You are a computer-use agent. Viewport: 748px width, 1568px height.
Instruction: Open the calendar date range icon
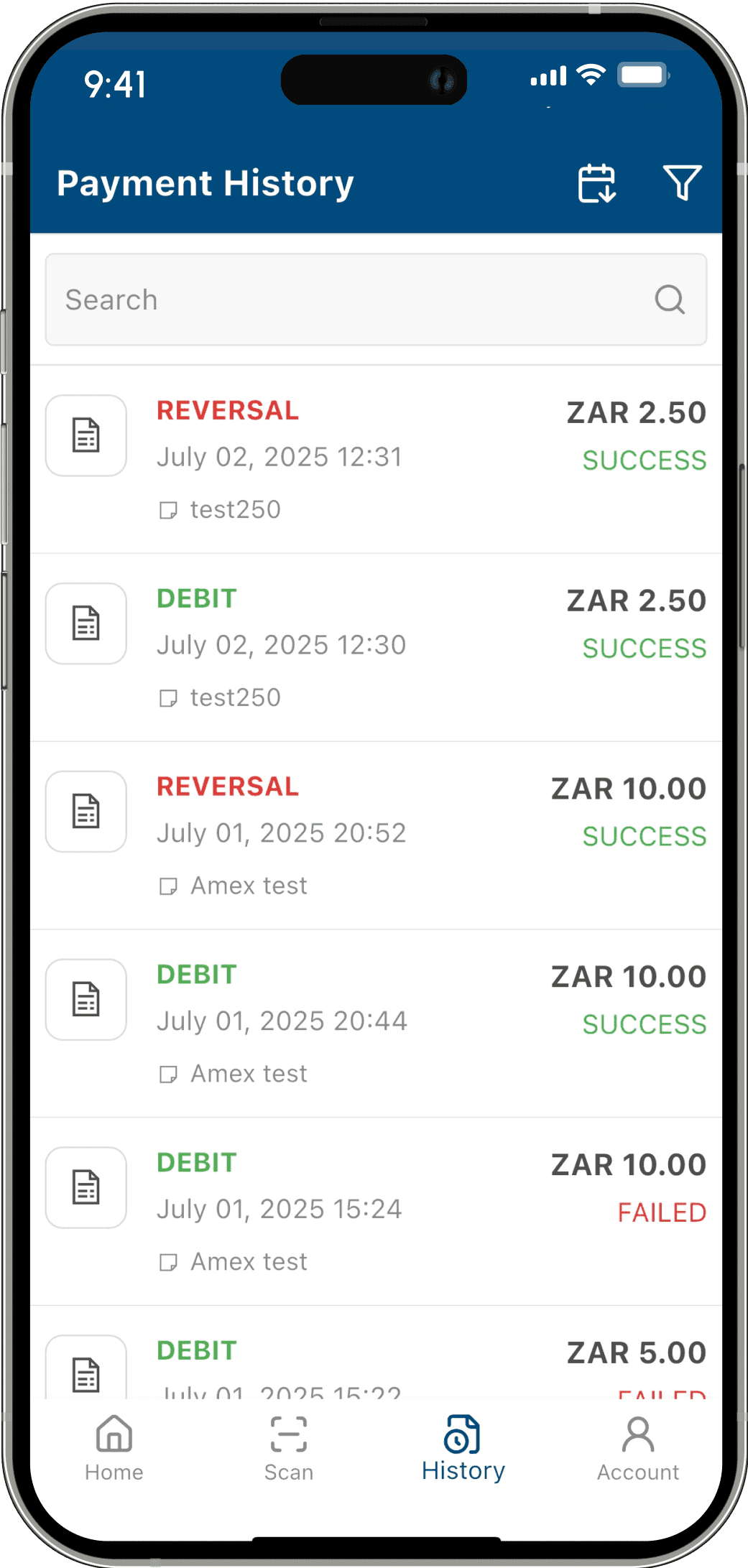(x=596, y=183)
